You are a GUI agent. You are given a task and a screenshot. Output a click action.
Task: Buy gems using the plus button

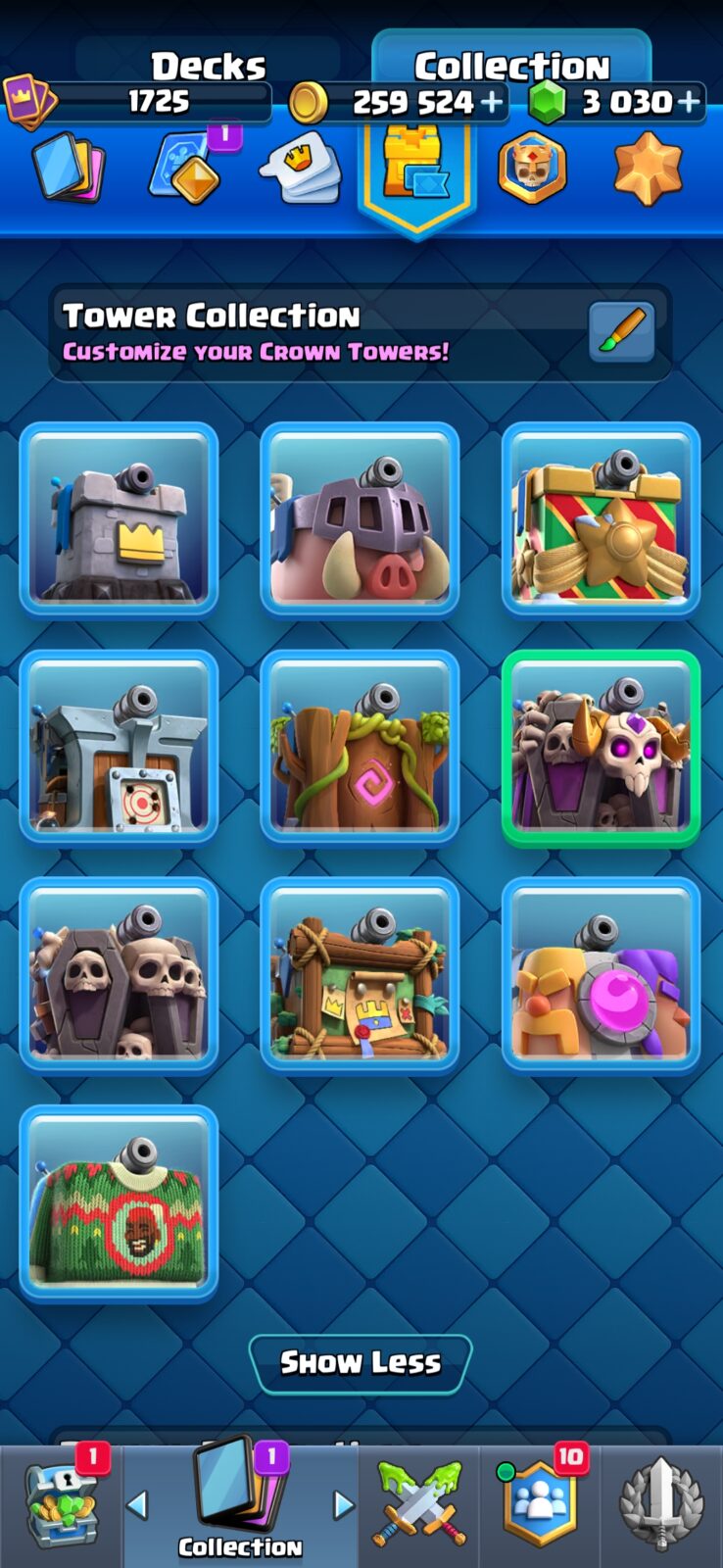point(689,102)
